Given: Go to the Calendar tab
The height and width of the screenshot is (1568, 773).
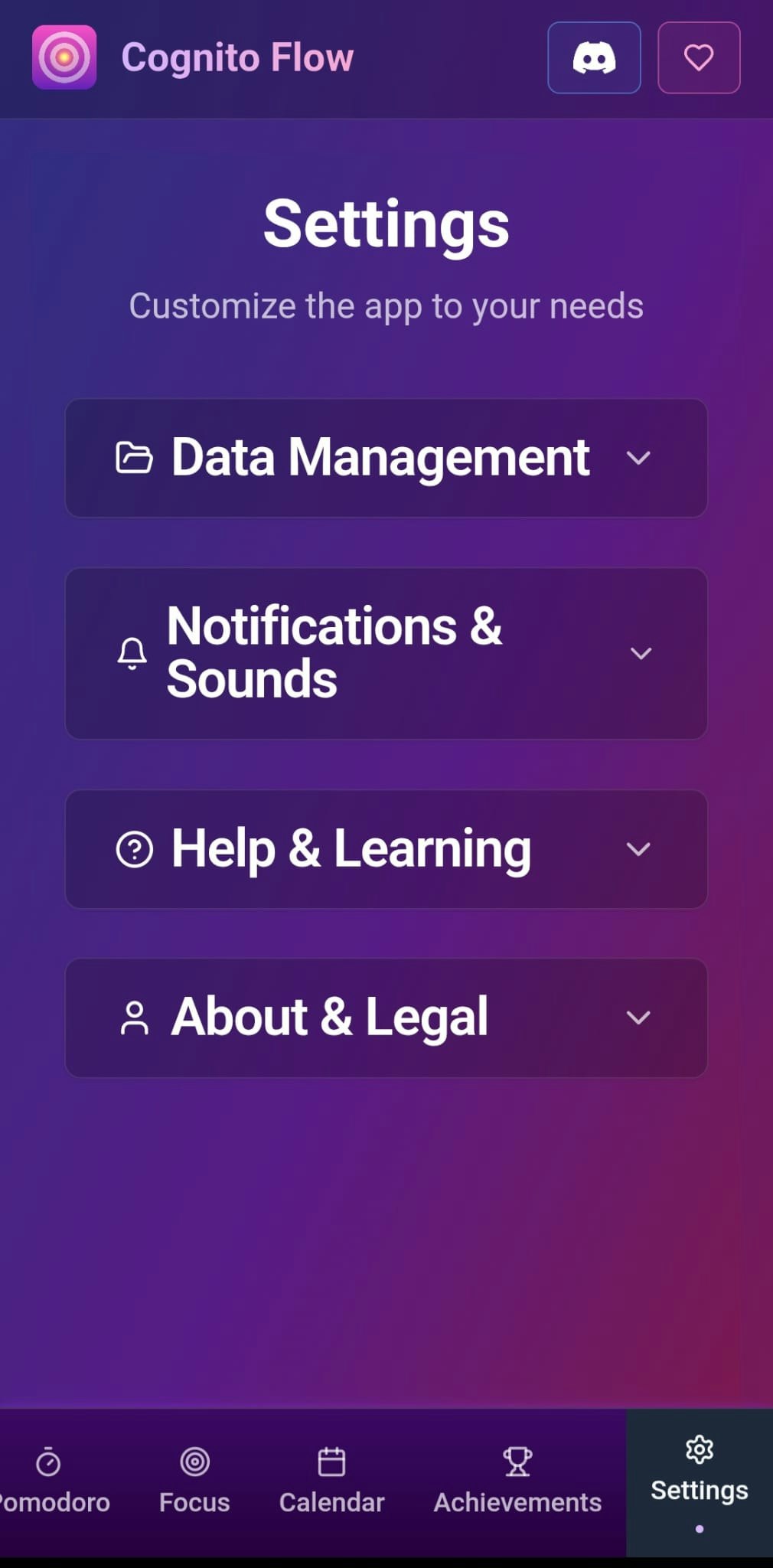Looking at the screenshot, I should pos(331,1481).
